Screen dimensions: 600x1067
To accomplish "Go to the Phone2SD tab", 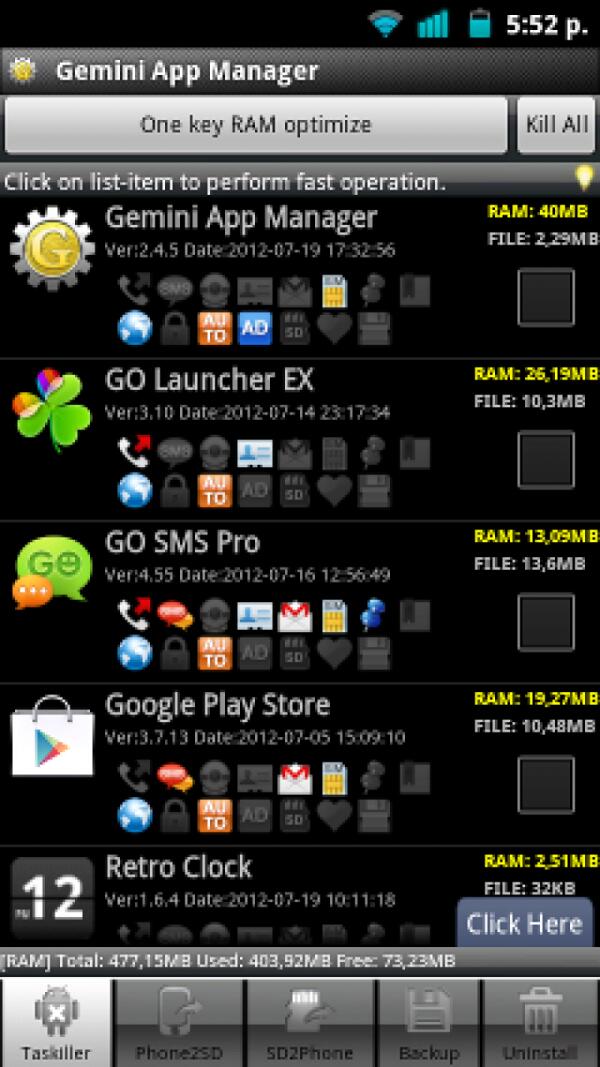I will click(180, 1023).
